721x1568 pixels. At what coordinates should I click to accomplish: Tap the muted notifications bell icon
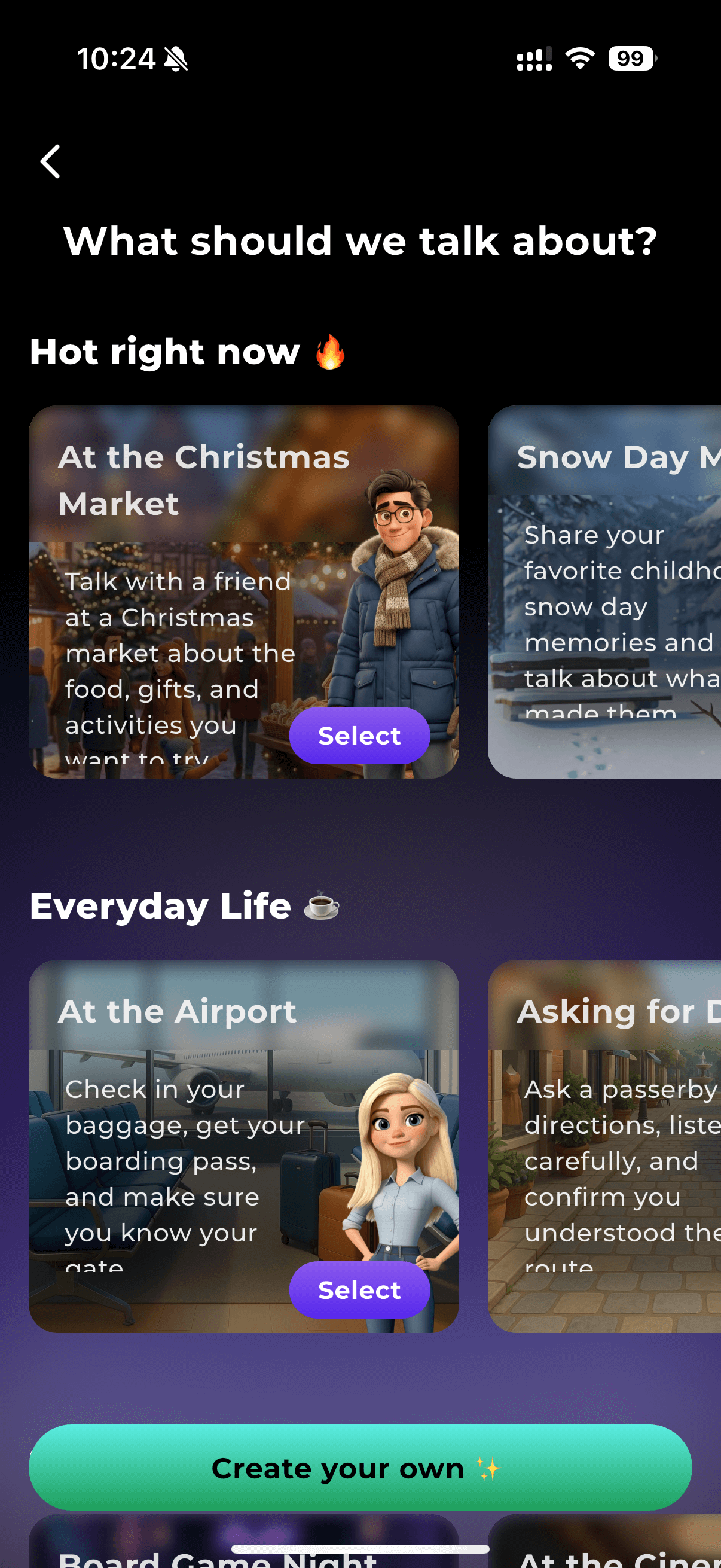point(175,59)
